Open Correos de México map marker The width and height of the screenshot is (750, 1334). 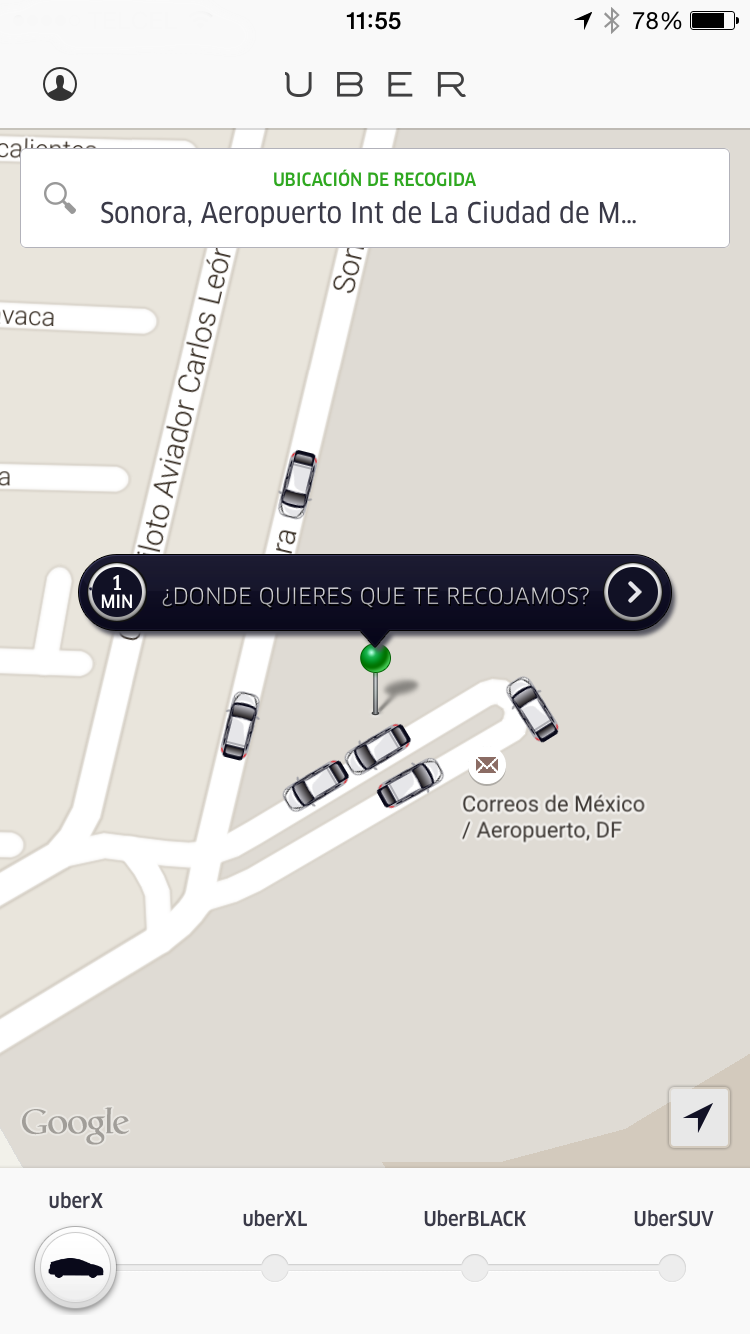487,766
